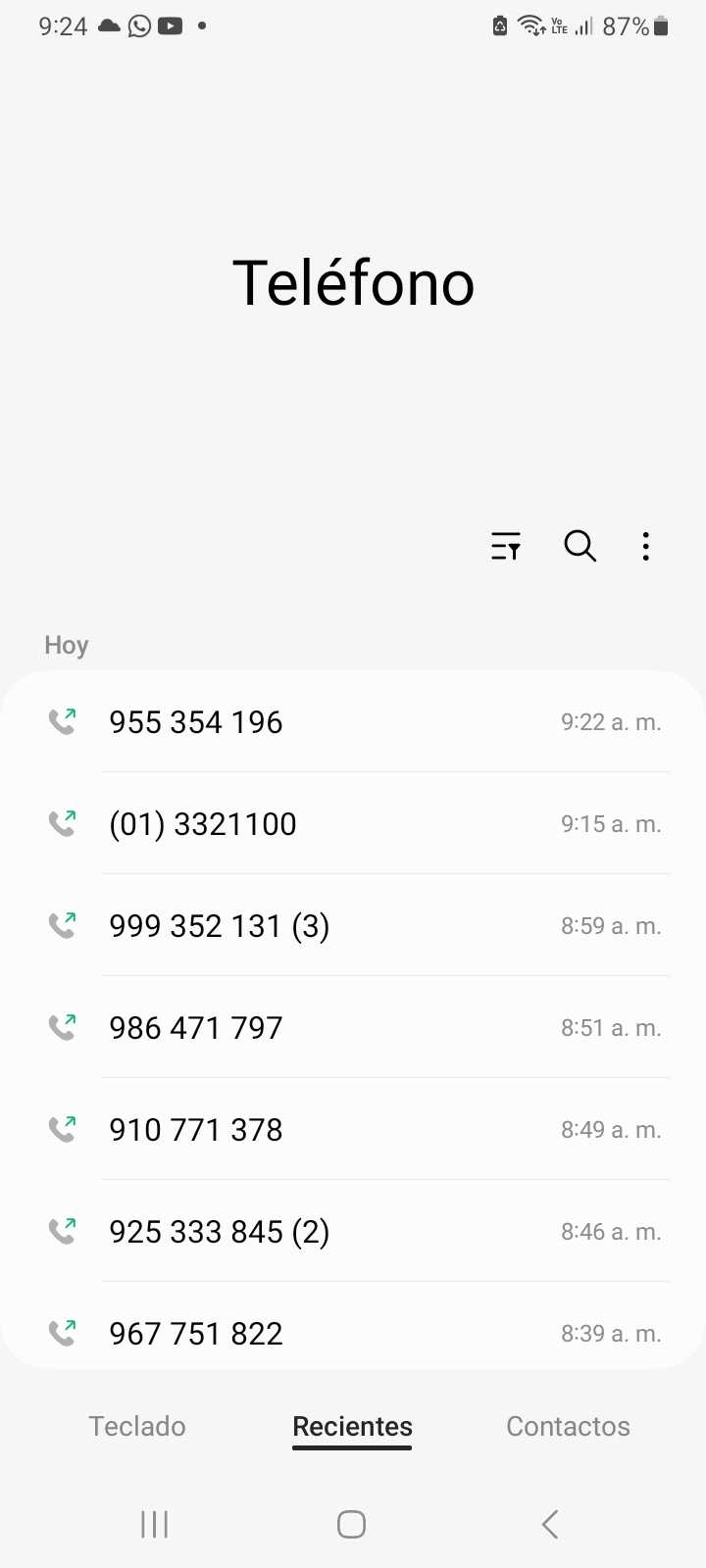Tap the system back button

(550, 1524)
